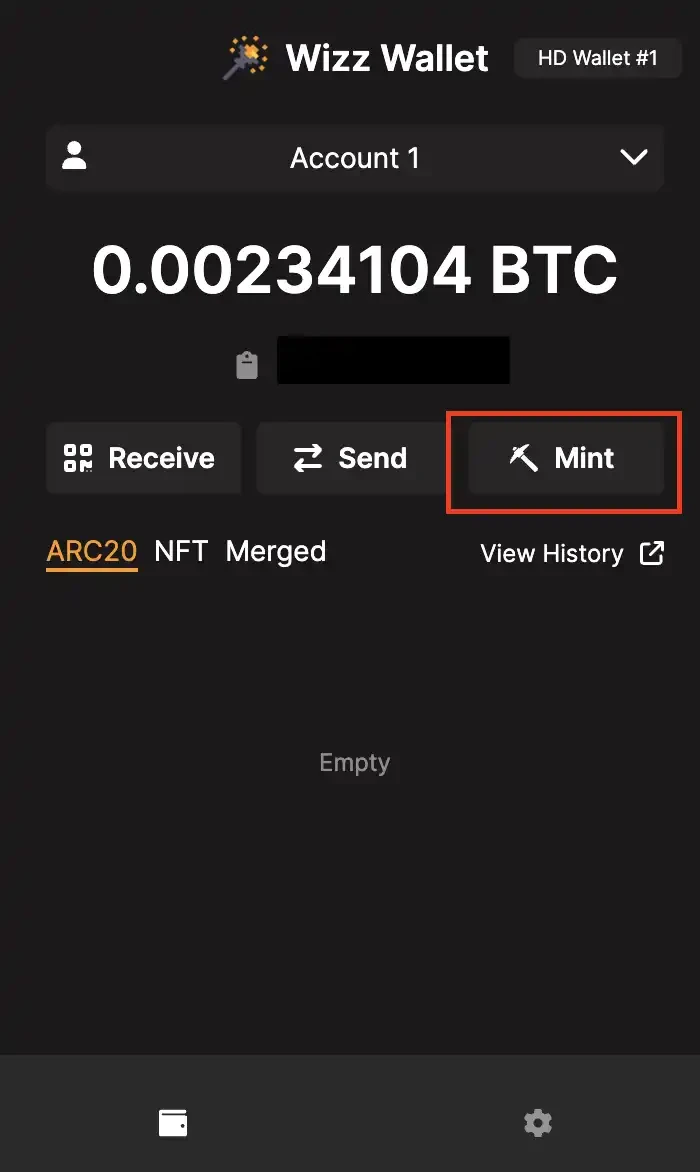Screen dimensions: 700x1172
Task: Go to the wallet tab in bottom bar
Action: click(173, 1123)
